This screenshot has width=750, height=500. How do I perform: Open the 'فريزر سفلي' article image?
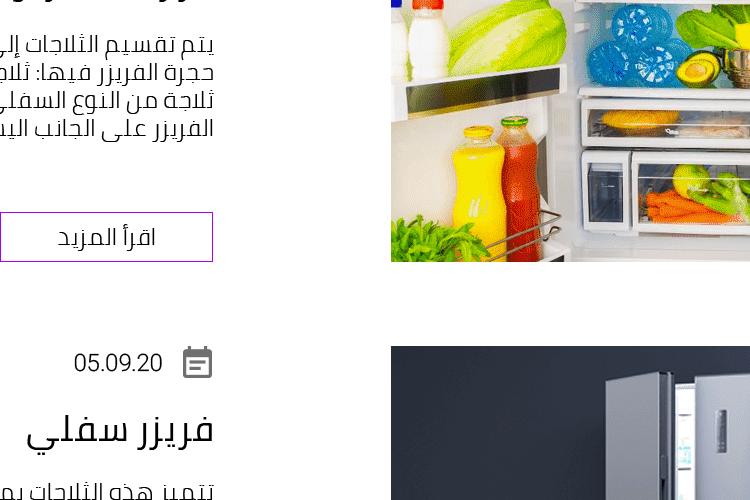click(x=570, y=423)
